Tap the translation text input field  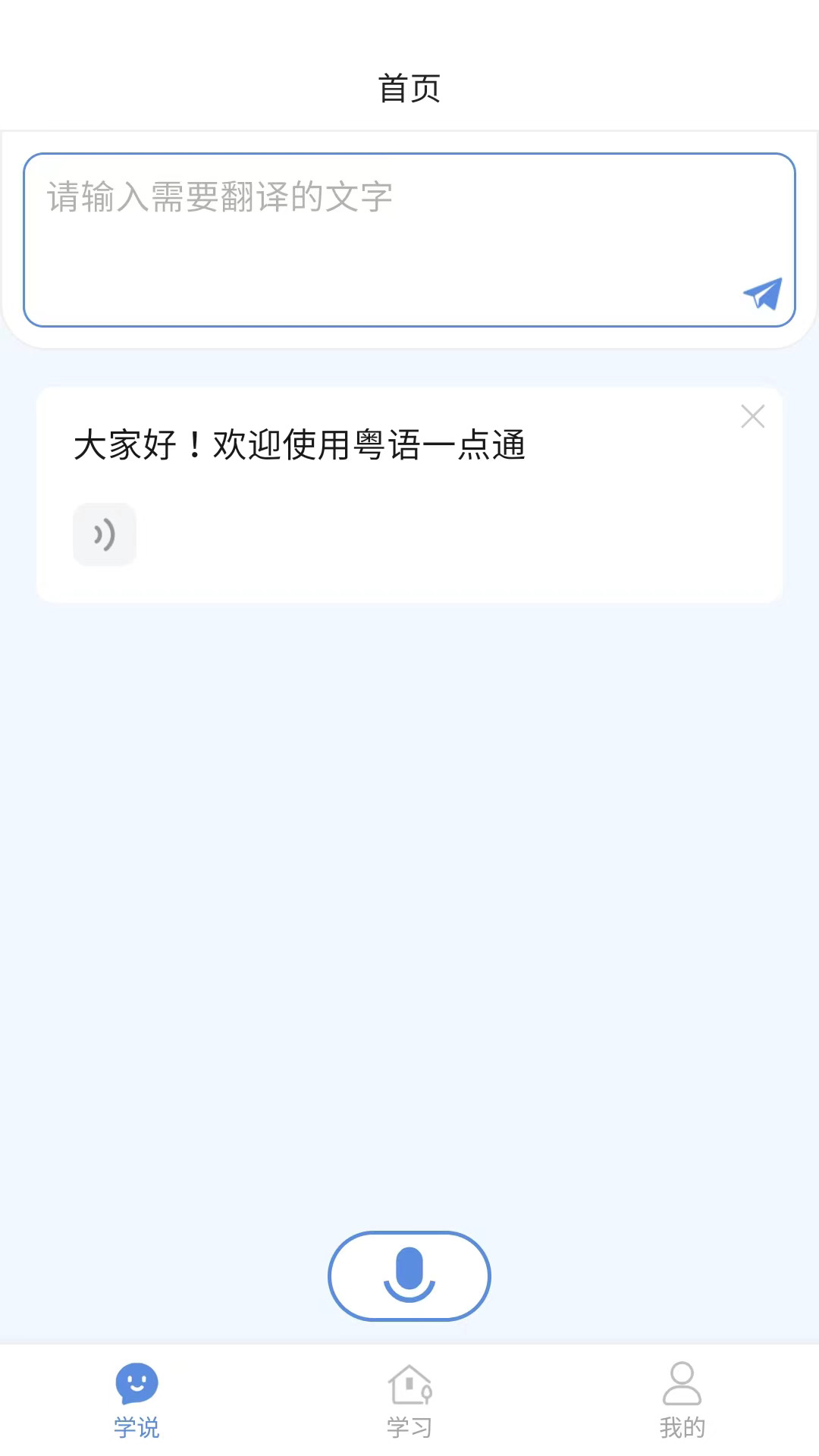pos(379,227)
